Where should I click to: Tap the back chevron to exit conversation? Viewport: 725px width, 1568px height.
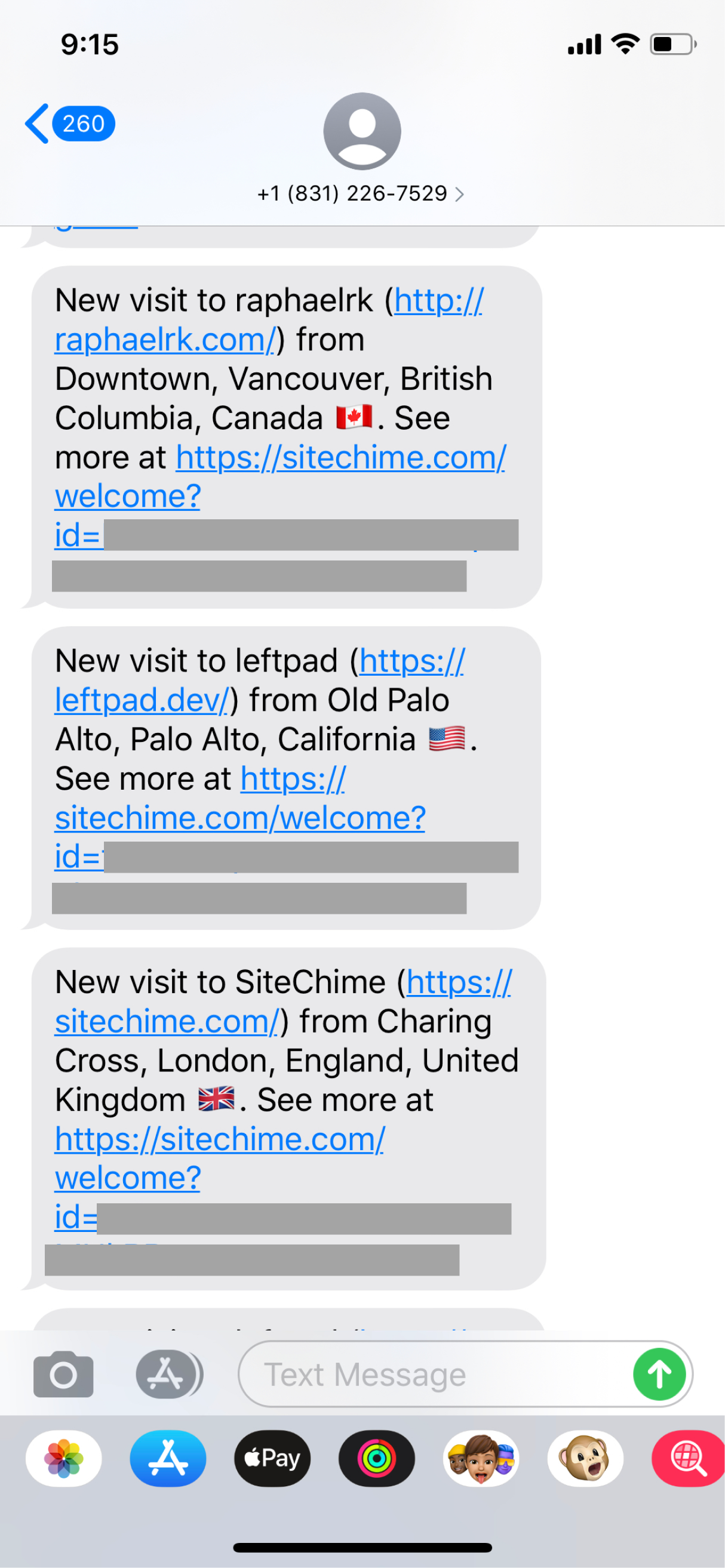pyautogui.click(x=38, y=124)
